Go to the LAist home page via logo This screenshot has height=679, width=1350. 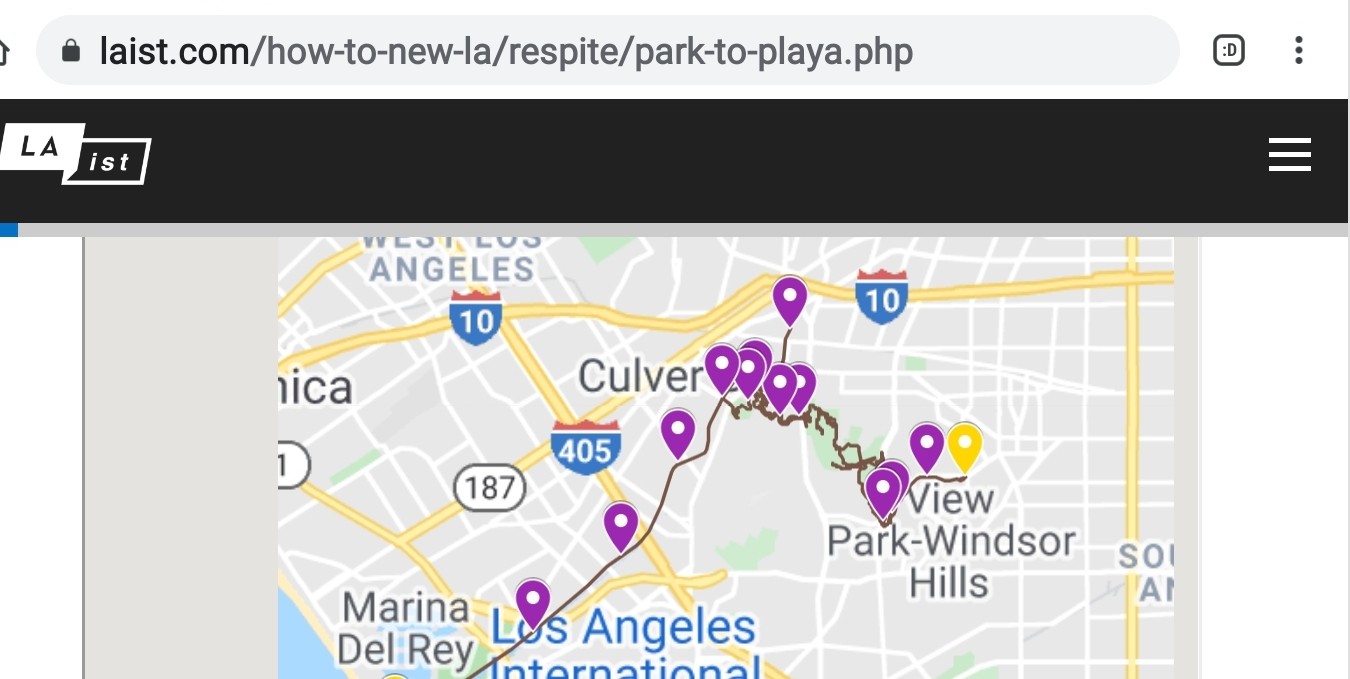[75, 155]
